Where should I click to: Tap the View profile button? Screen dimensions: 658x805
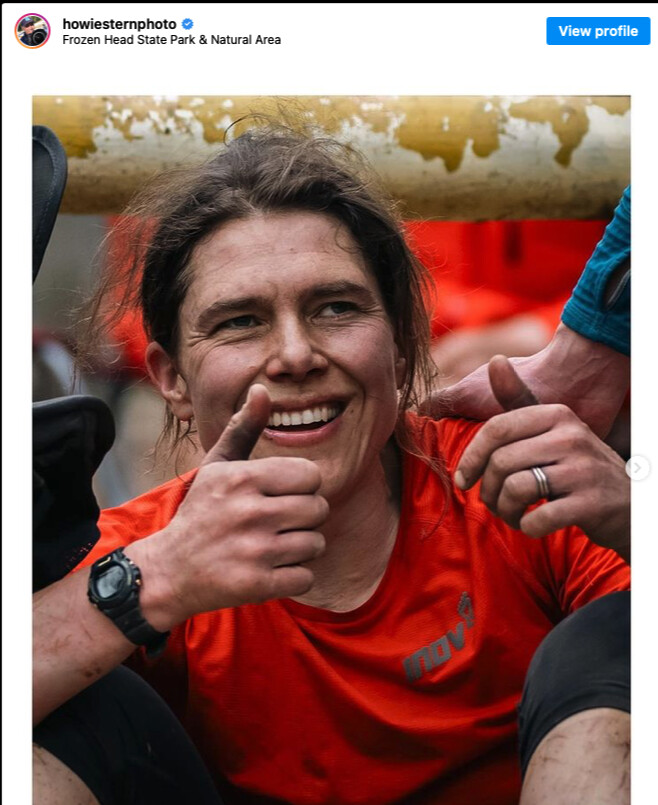tap(598, 31)
